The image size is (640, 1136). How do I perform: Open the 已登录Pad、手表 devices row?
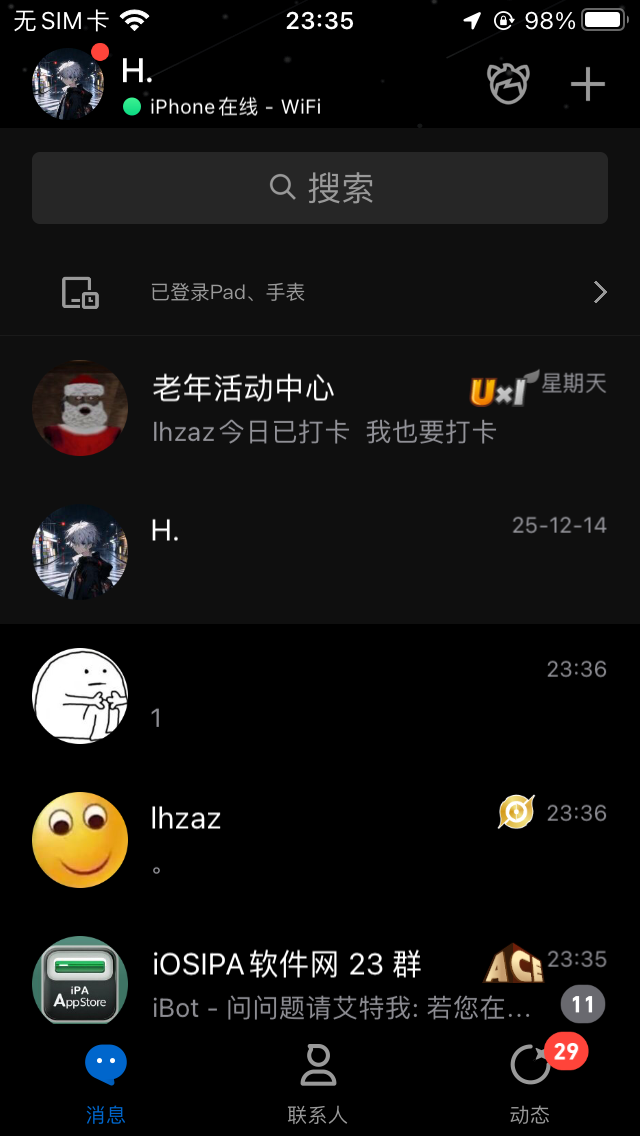point(320,292)
